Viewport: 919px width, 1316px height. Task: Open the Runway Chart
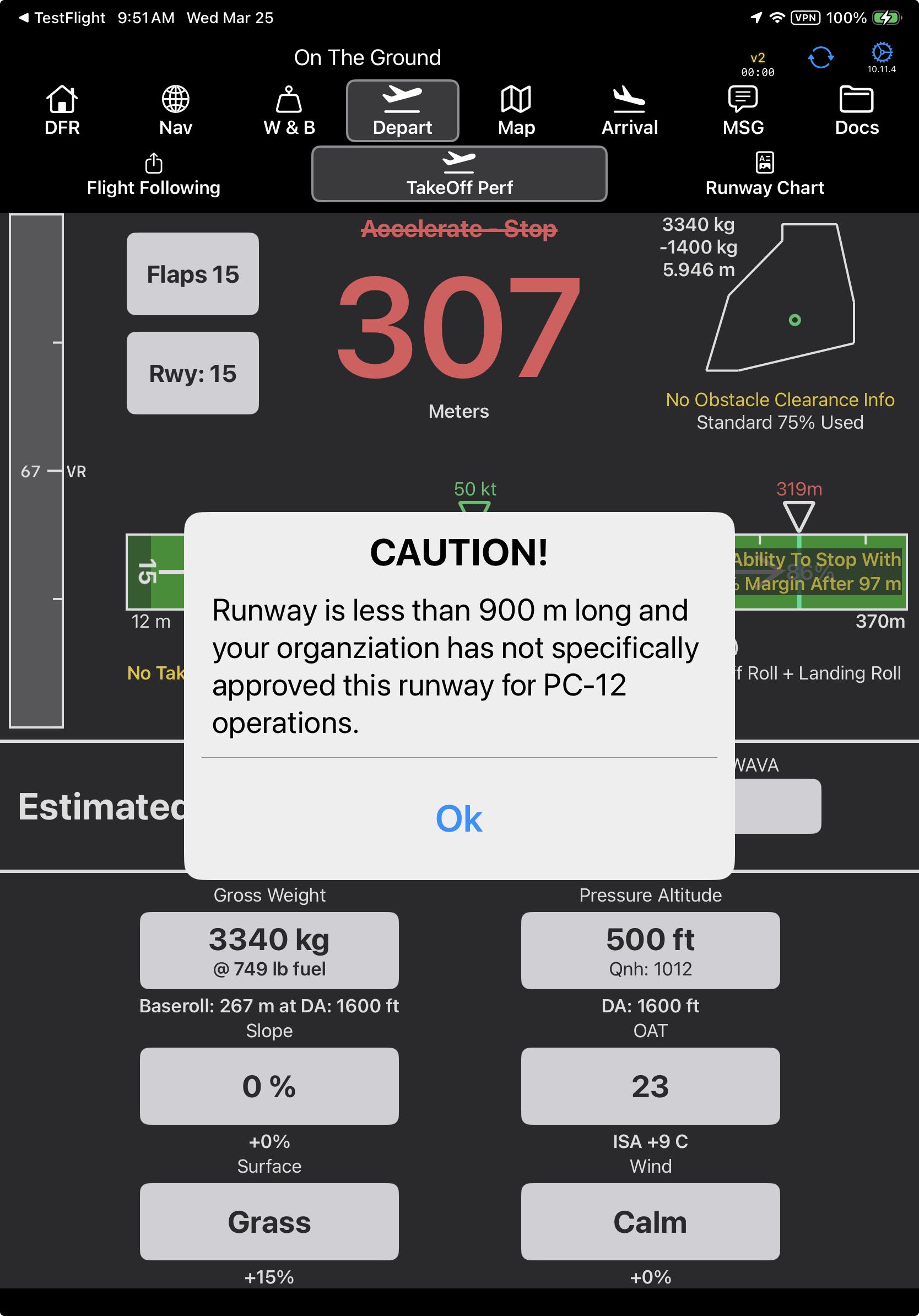764,175
